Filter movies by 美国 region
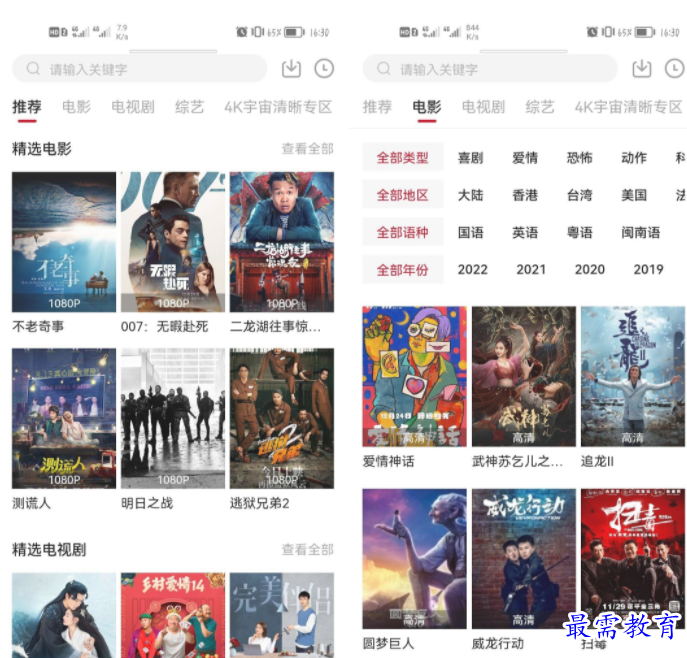687x658 pixels. [x=633, y=195]
